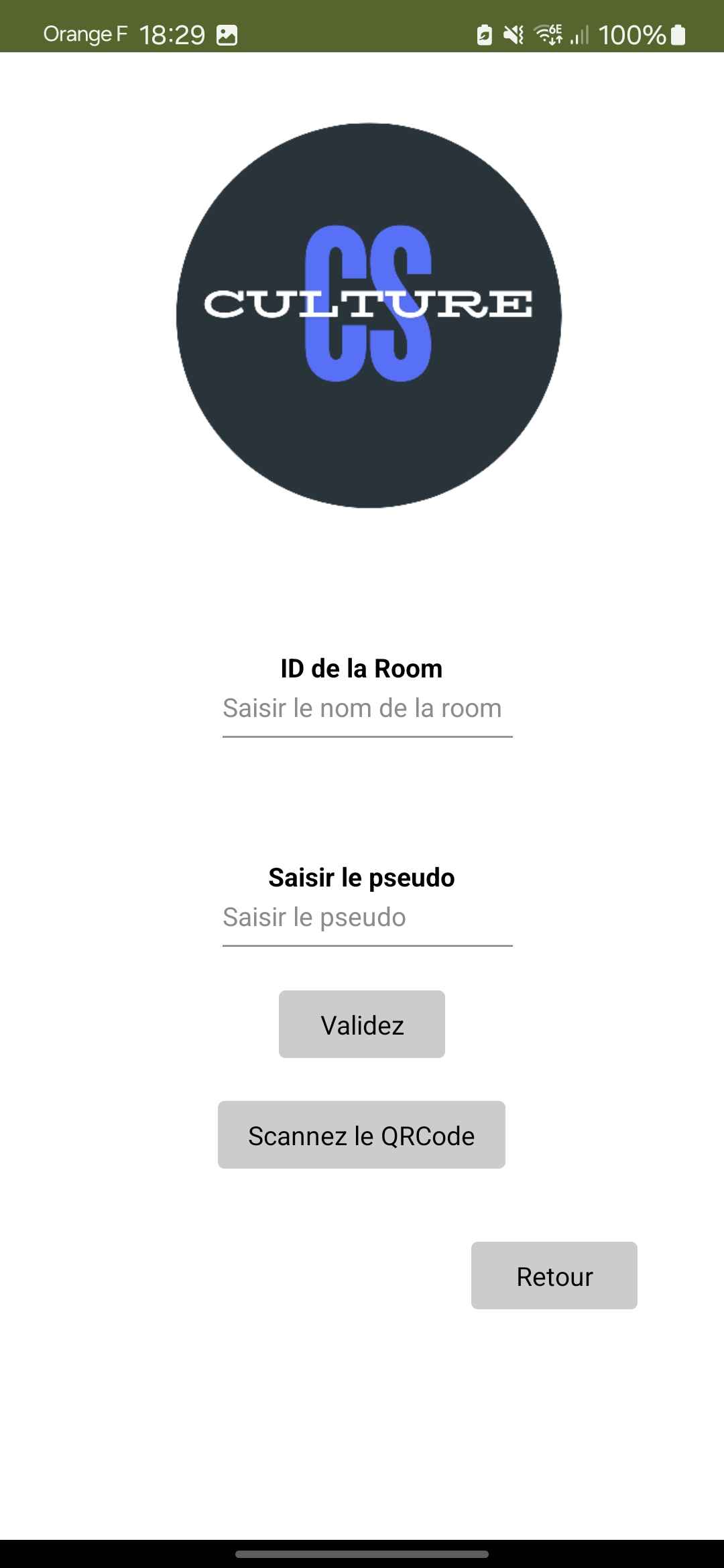Go back with the Retour button

[554, 1276]
